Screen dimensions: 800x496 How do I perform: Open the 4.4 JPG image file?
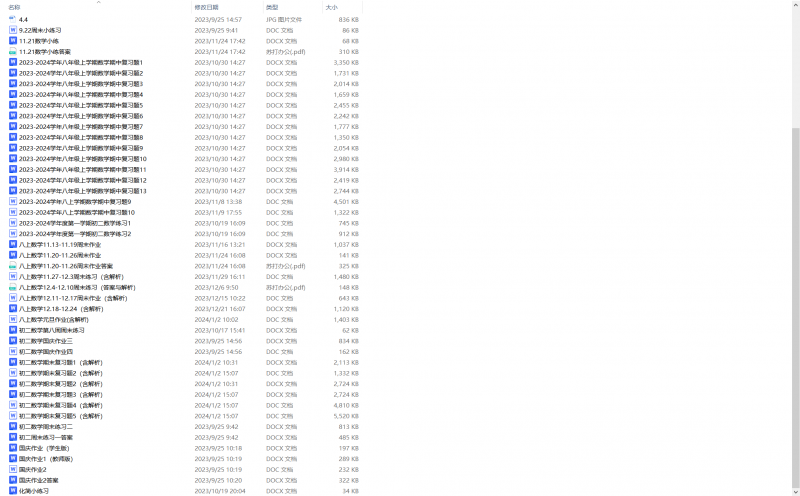click(24, 19)
